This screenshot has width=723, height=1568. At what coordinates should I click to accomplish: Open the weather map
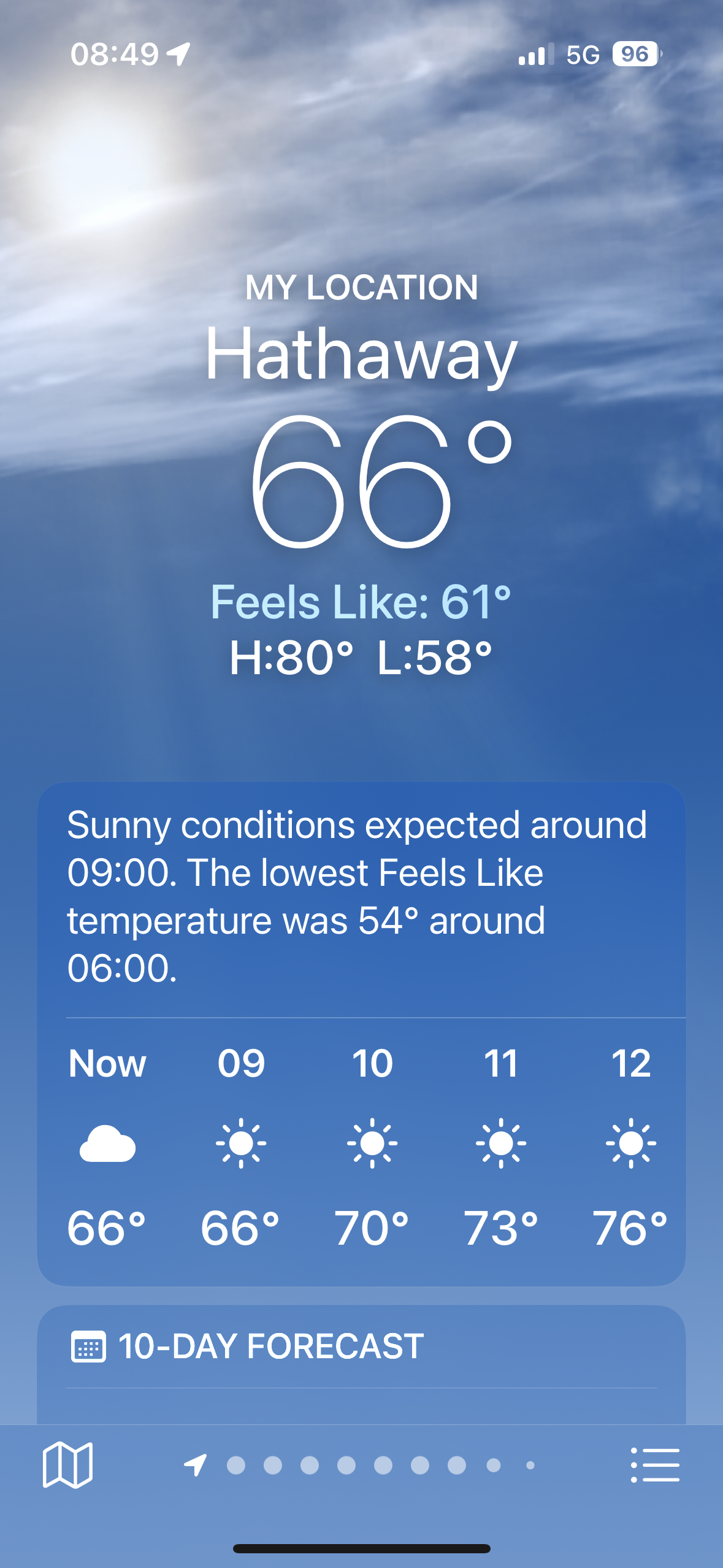click(x=67, y=1465)
